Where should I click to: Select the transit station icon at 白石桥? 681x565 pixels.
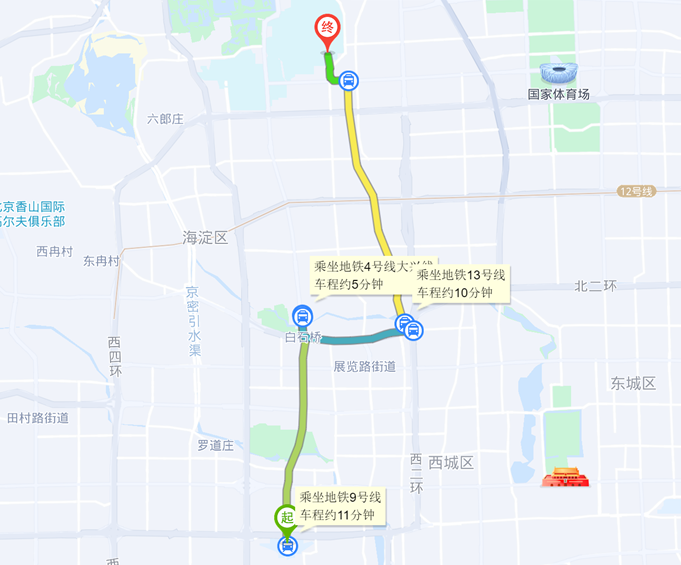(x=302, y=317)
